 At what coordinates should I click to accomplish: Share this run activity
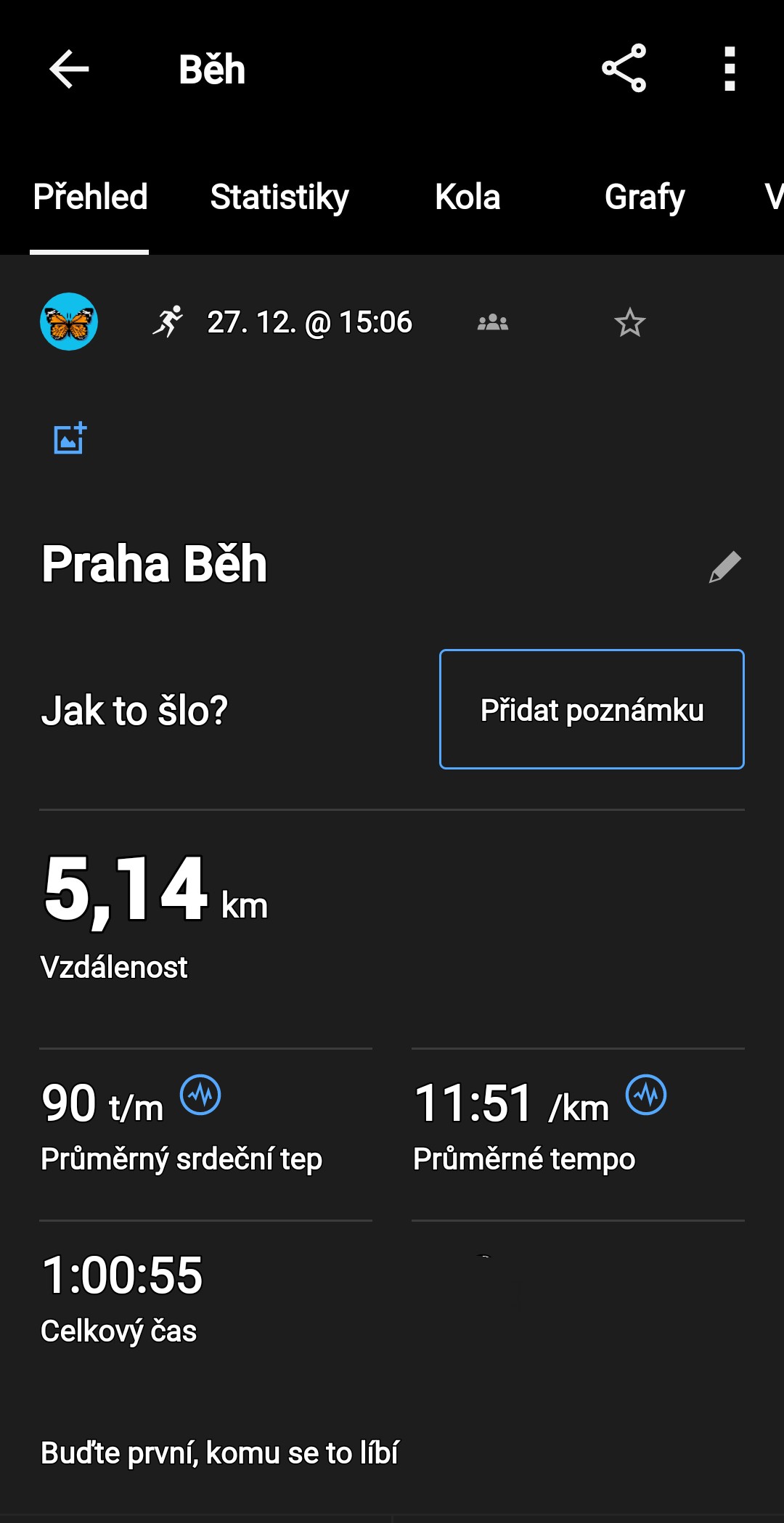pos(624,68)
